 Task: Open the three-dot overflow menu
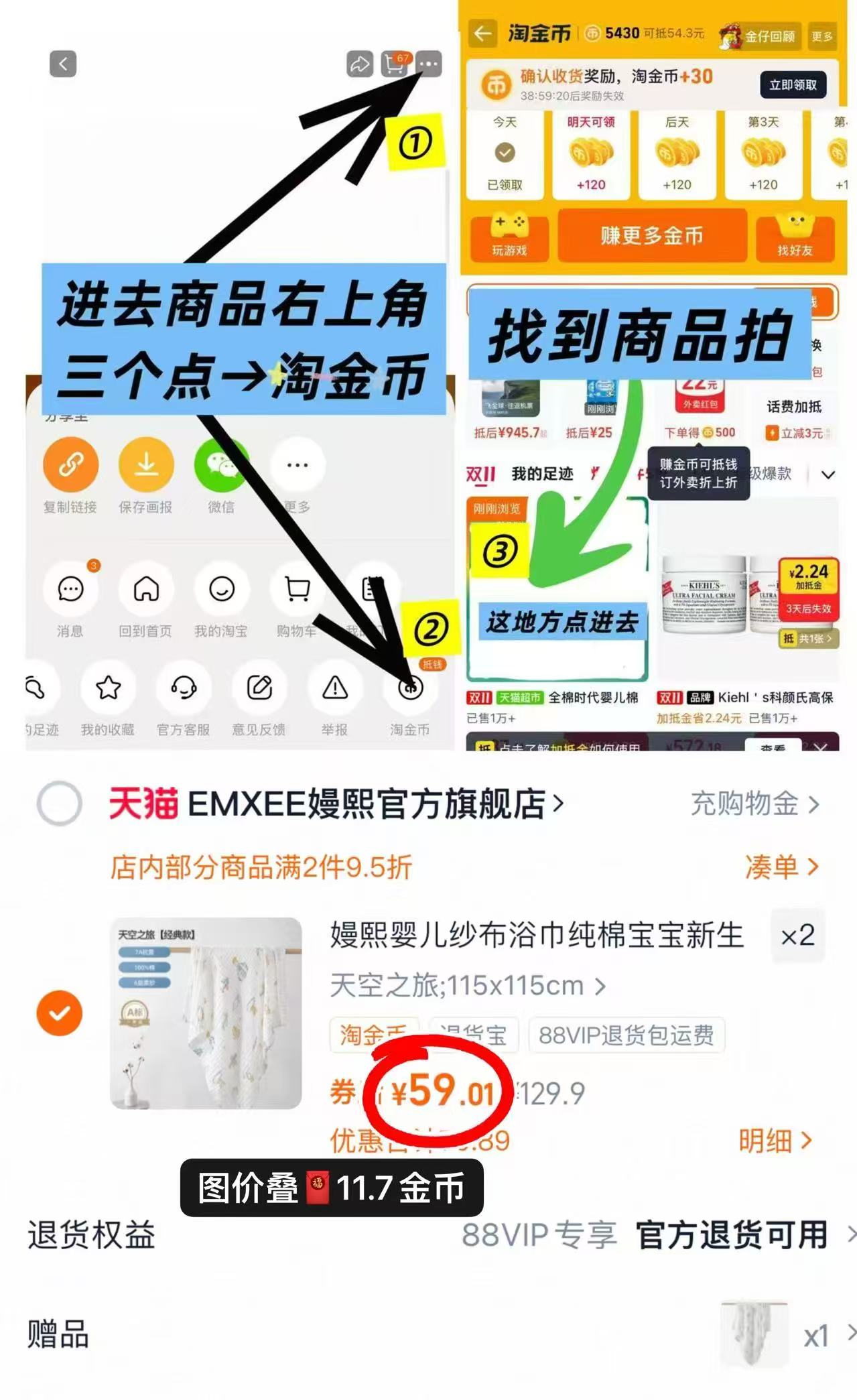[x=429, y=64]
